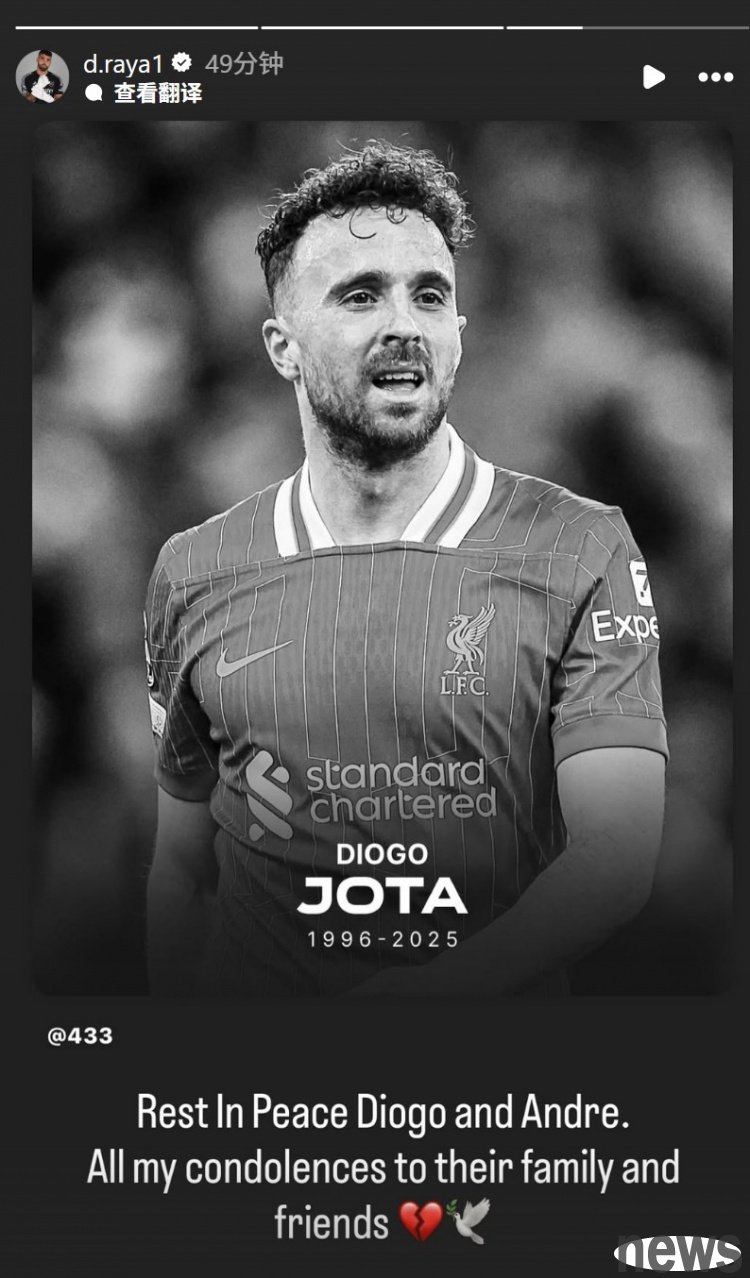Open the d.raya1 username link
The width and height of the screenshot is (750, 1278).
pos(123,64)
